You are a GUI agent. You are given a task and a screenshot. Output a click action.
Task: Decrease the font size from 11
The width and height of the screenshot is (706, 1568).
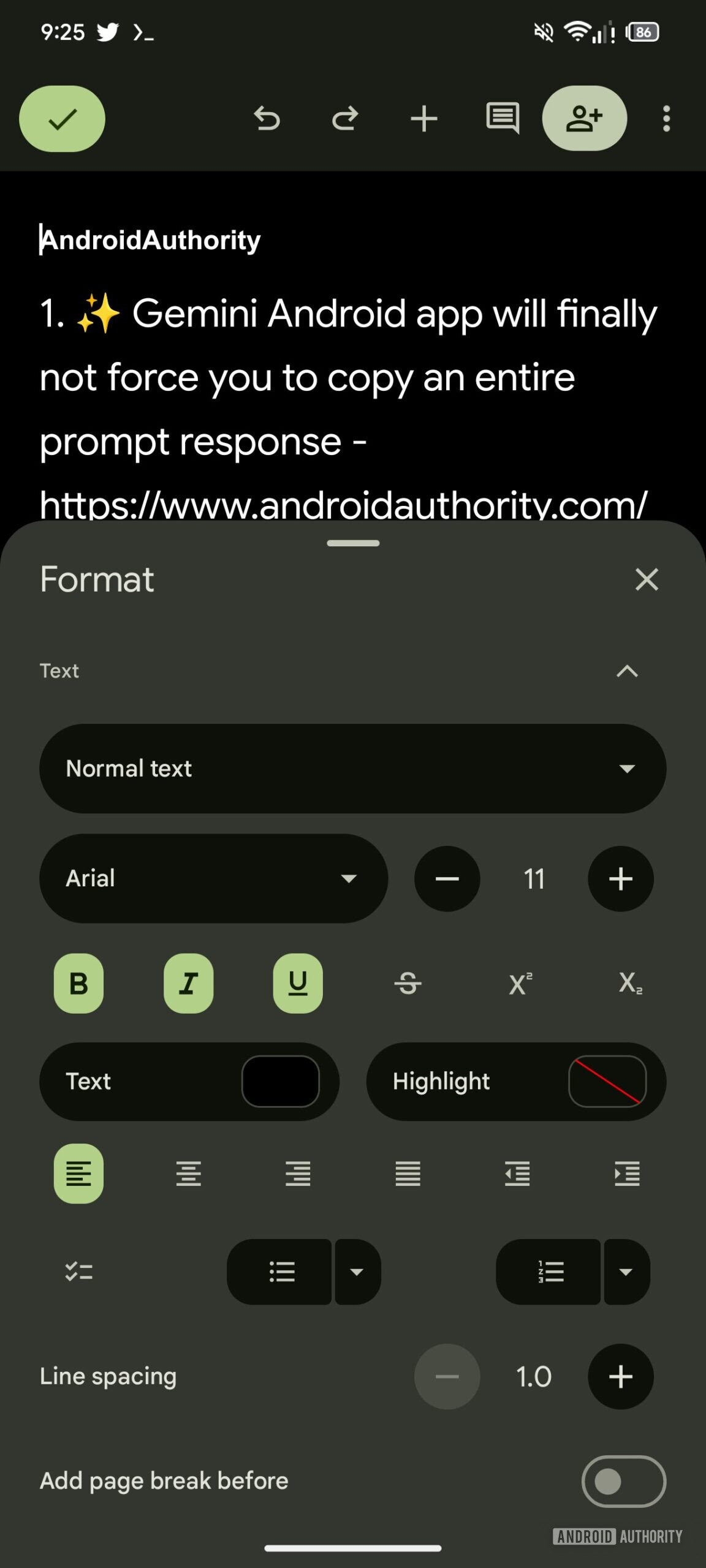click(x=447, y=879)
